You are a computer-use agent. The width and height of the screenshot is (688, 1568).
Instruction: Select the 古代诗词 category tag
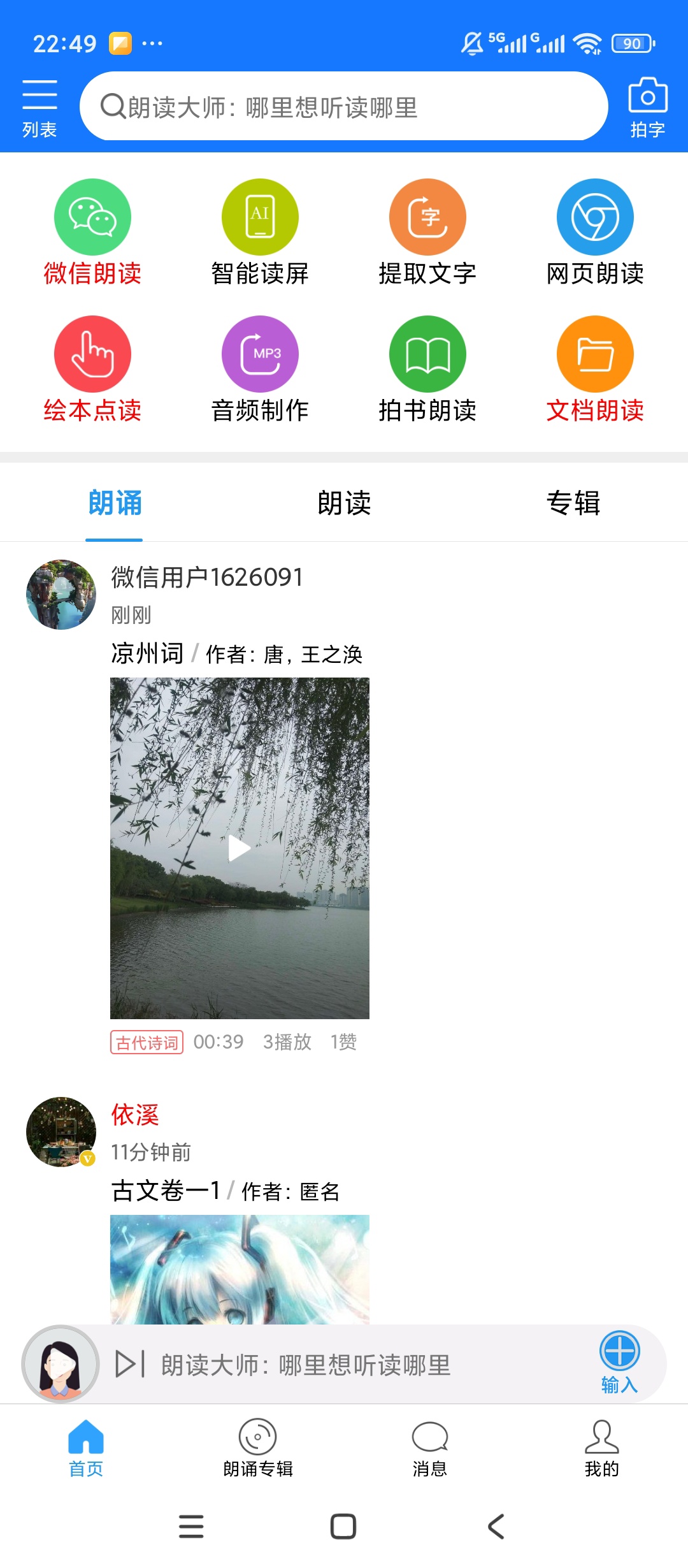pyautogui.click(x=146, y=1042)
